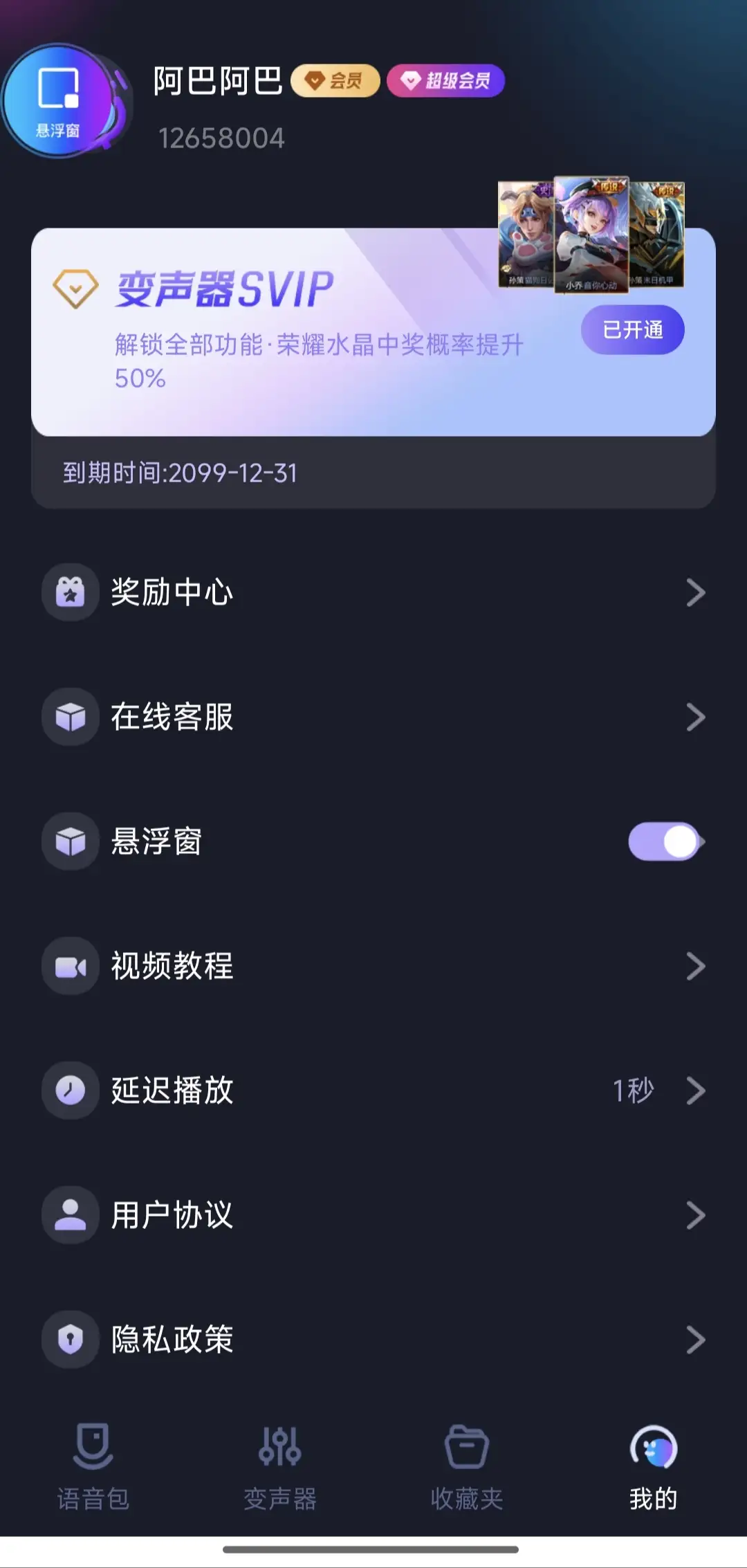Click the 在线客服 customer service icon
The height and width of the screenshot is (1568, 747).
69,718
